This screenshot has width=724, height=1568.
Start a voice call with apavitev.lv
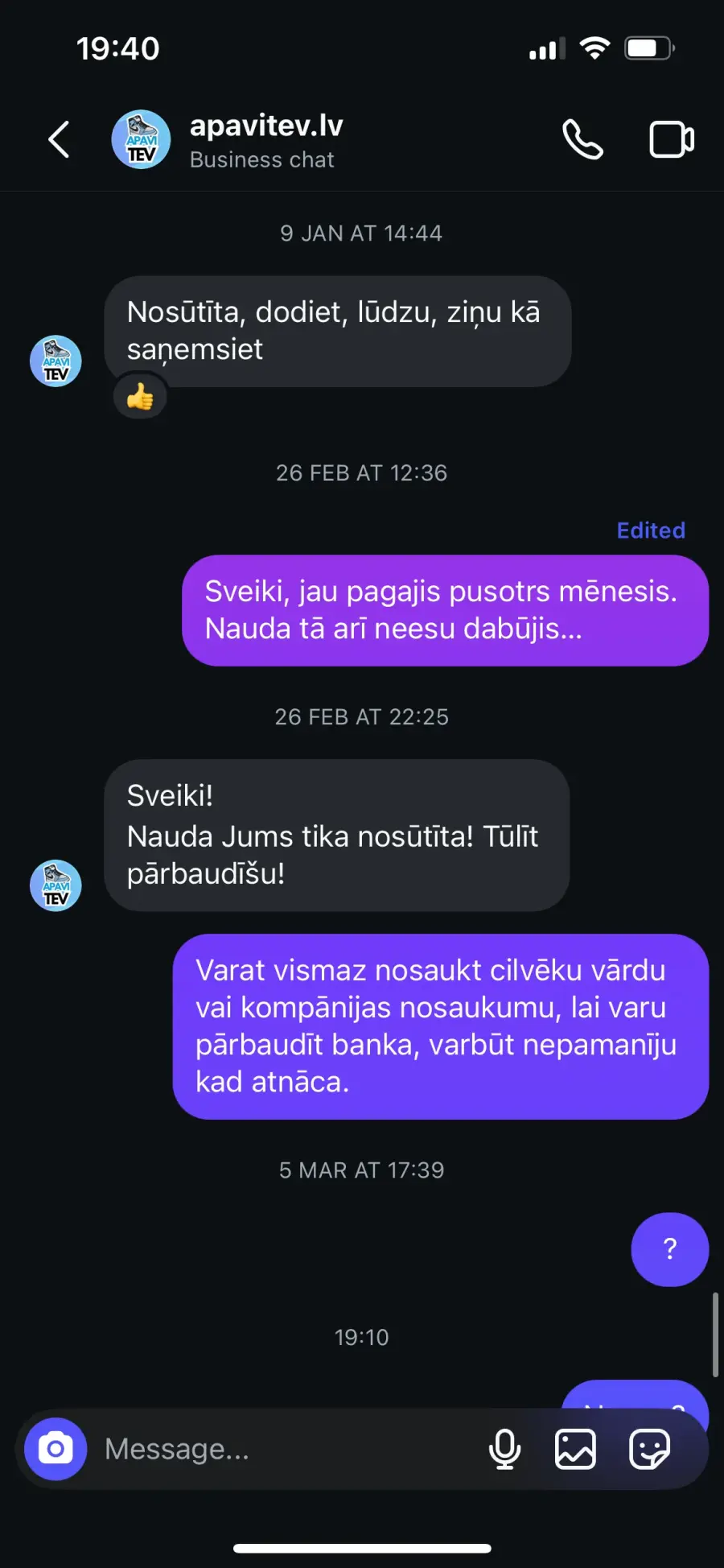(x=582, y=140)
